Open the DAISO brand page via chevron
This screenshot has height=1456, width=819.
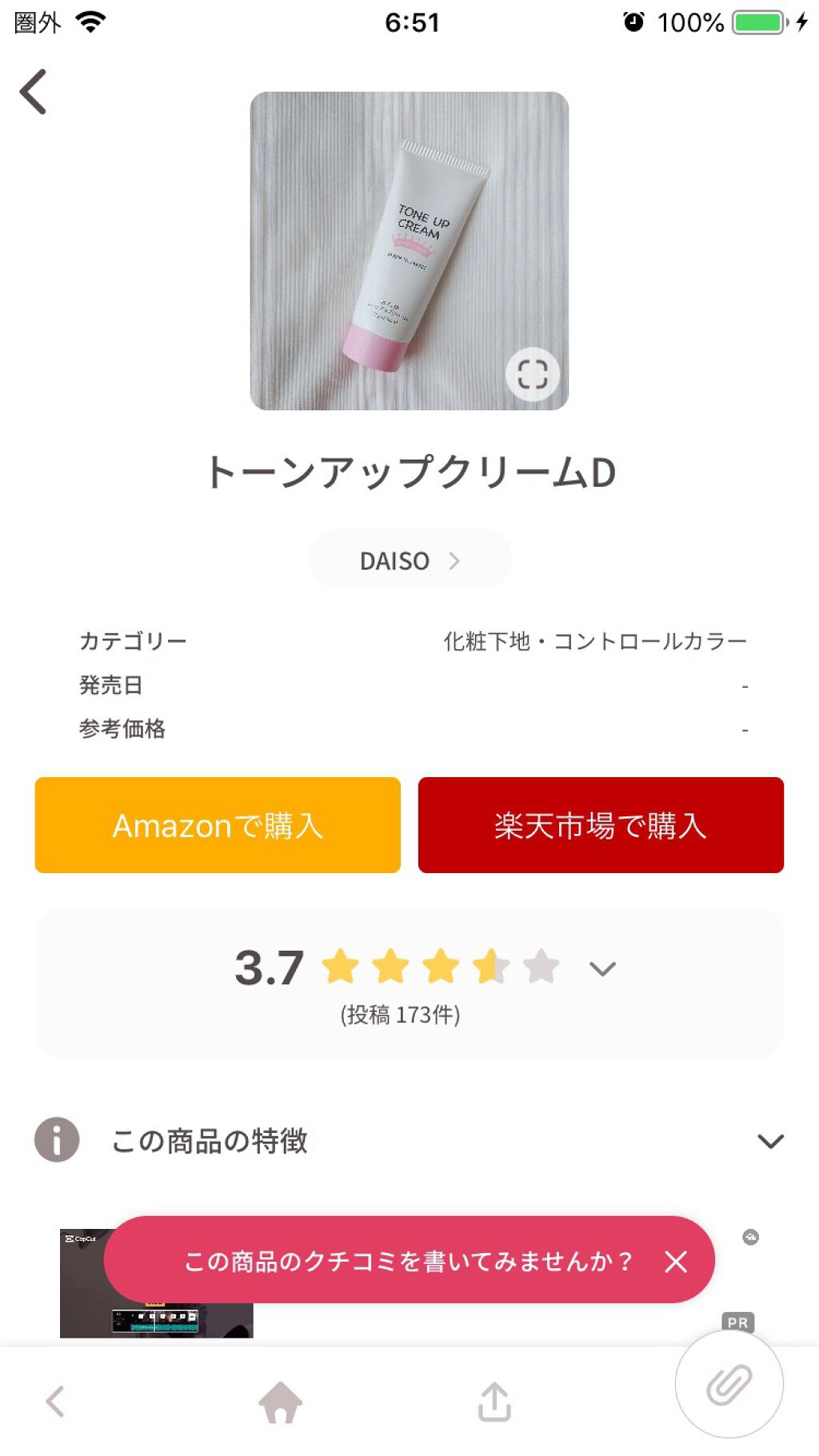coord(456,560)
